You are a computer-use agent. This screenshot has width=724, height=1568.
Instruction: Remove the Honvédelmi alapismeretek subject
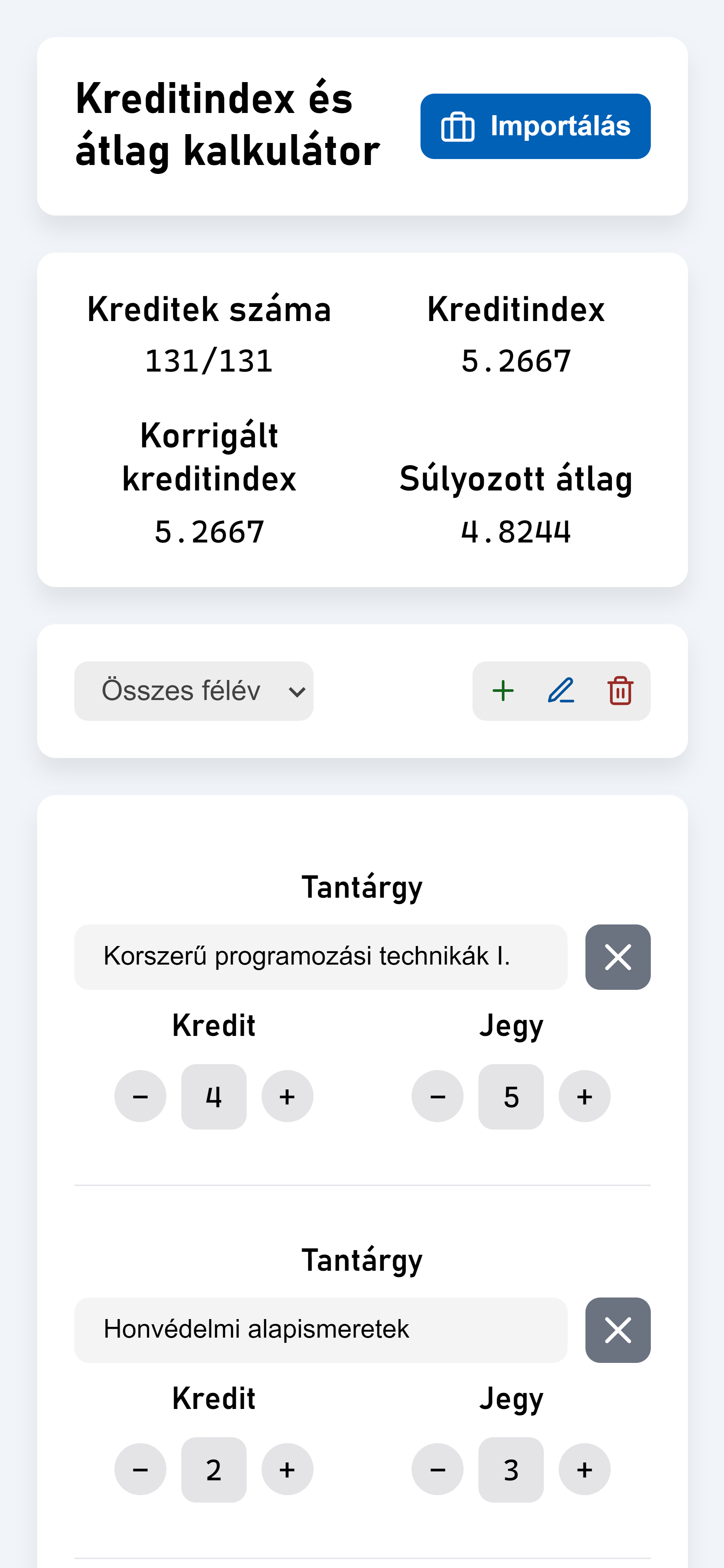click(617, 1330)
